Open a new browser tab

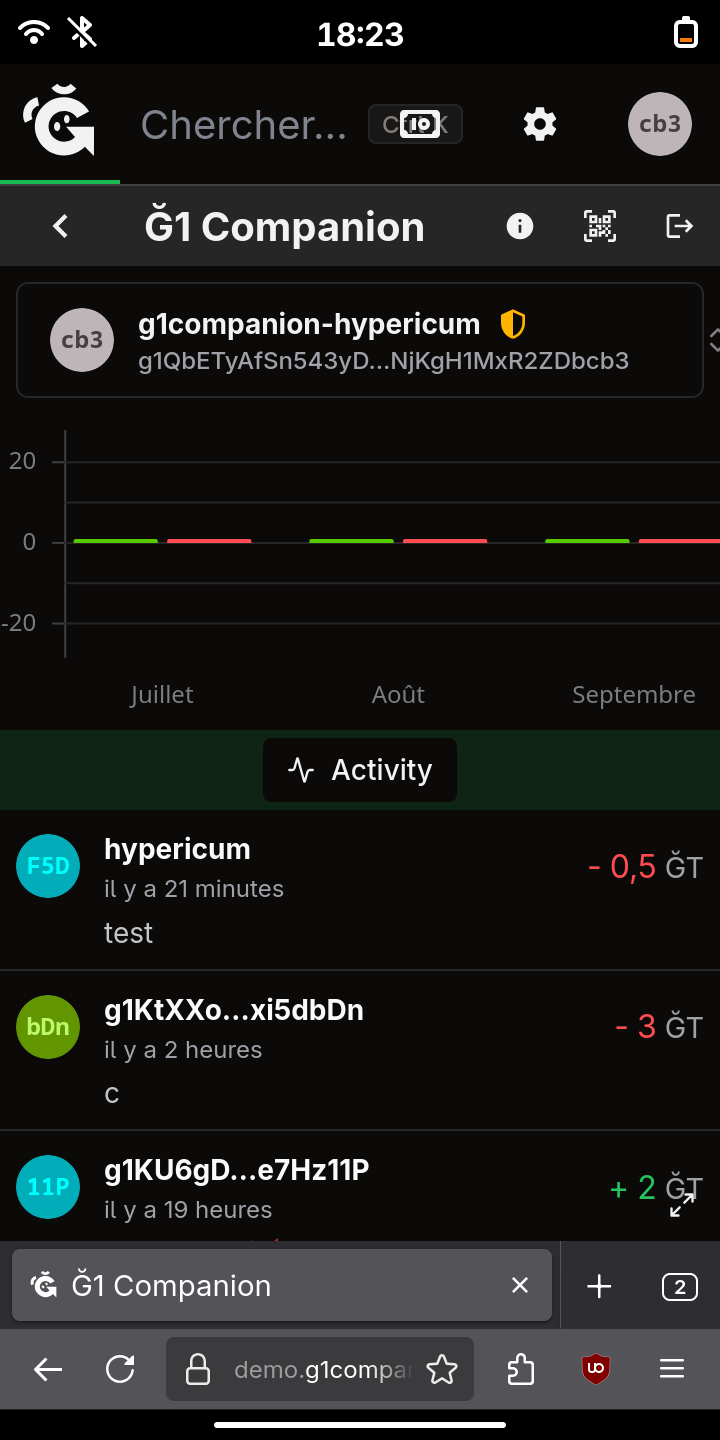click(x=599, y=1287)
